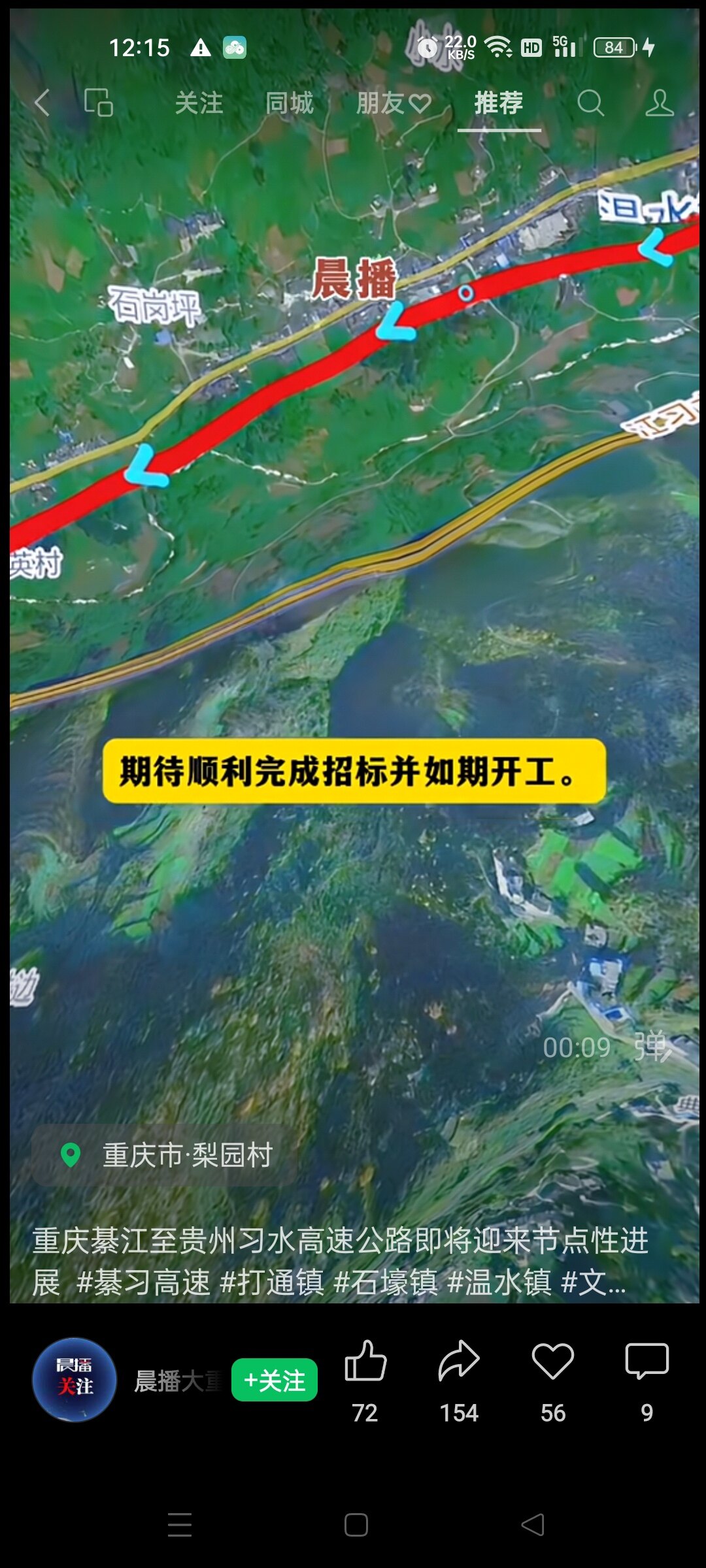Go back using the top-left arrow
This screenshot has width=706, height=1568.
click(x=42, y=103)
